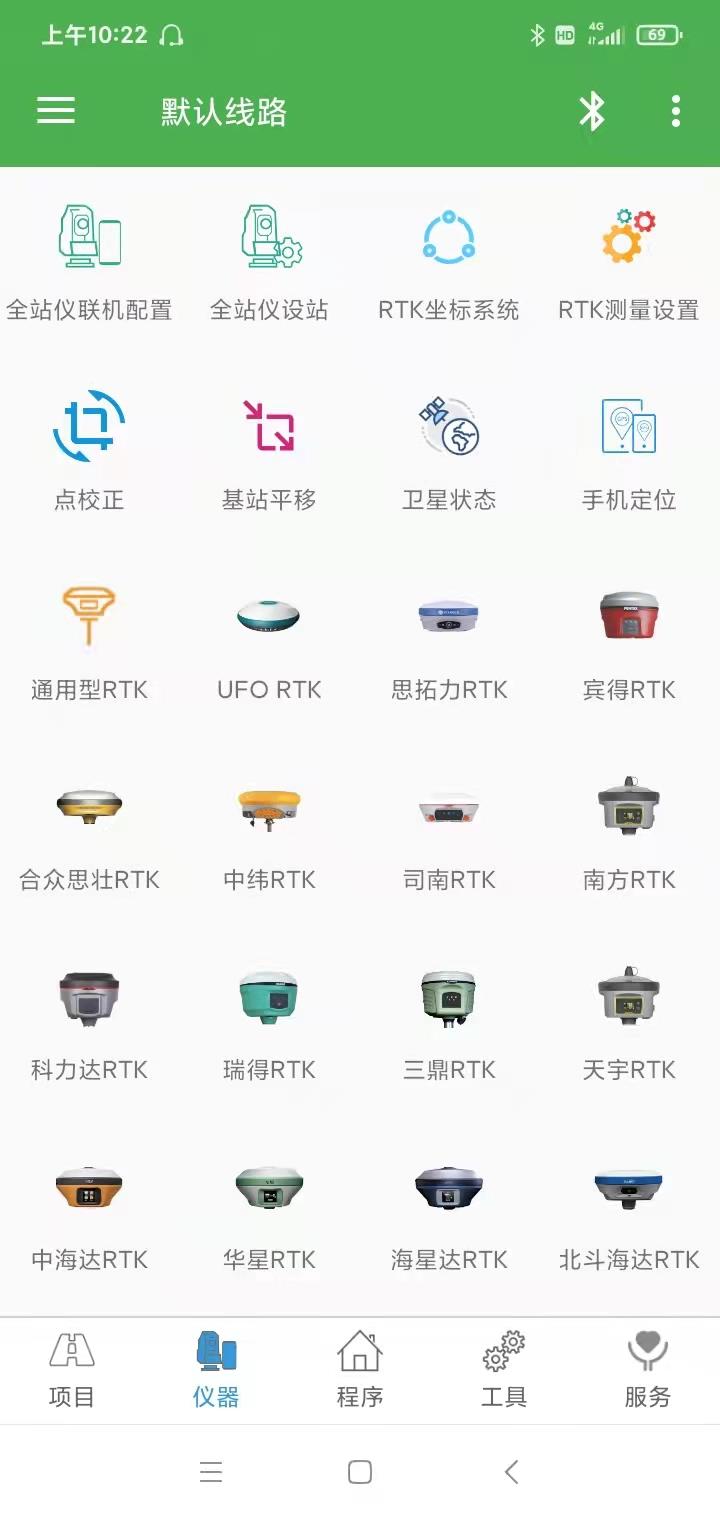Switch to the 工具 tab

504,1370
